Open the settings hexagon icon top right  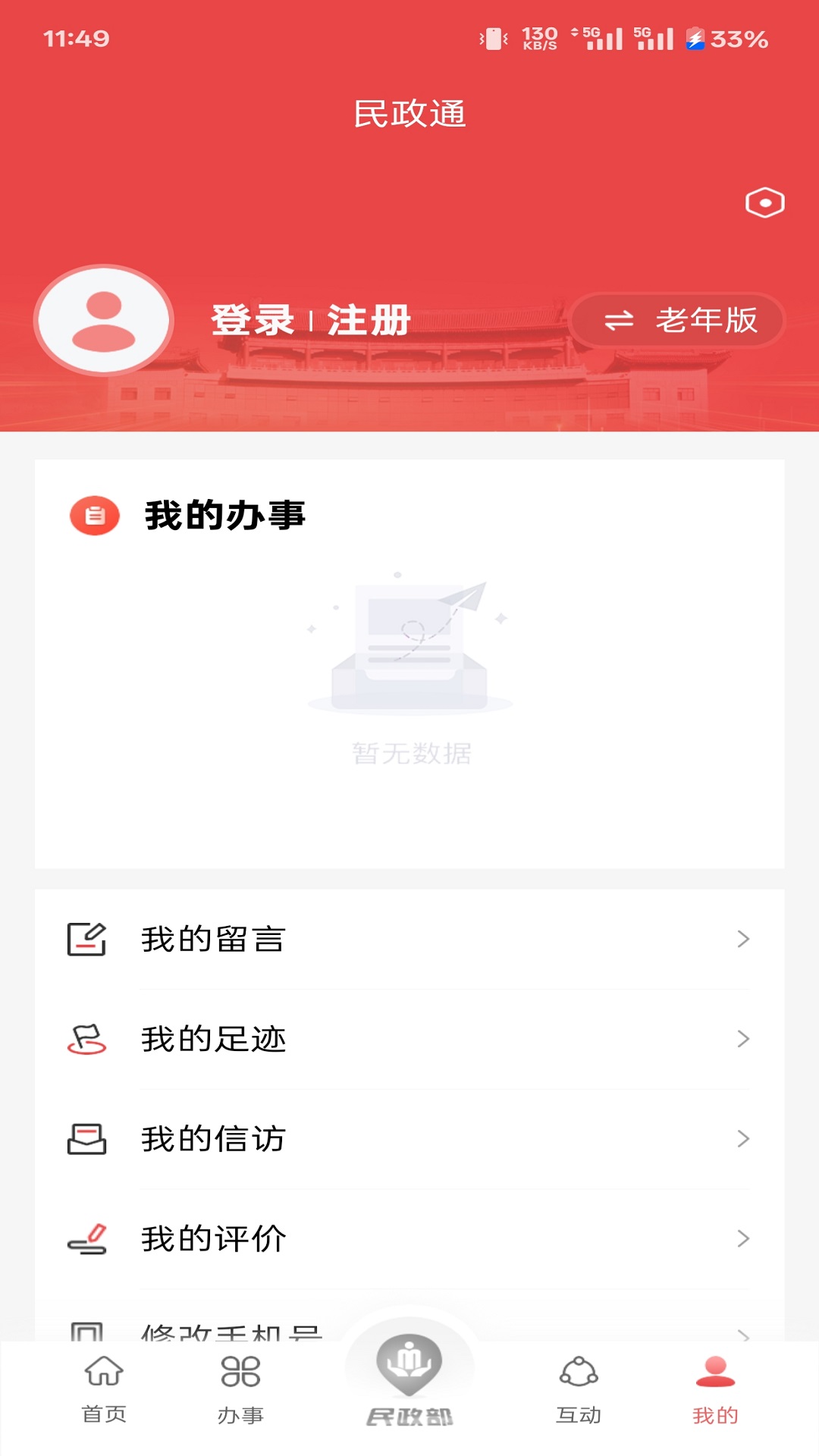click(x=764, y=201)
